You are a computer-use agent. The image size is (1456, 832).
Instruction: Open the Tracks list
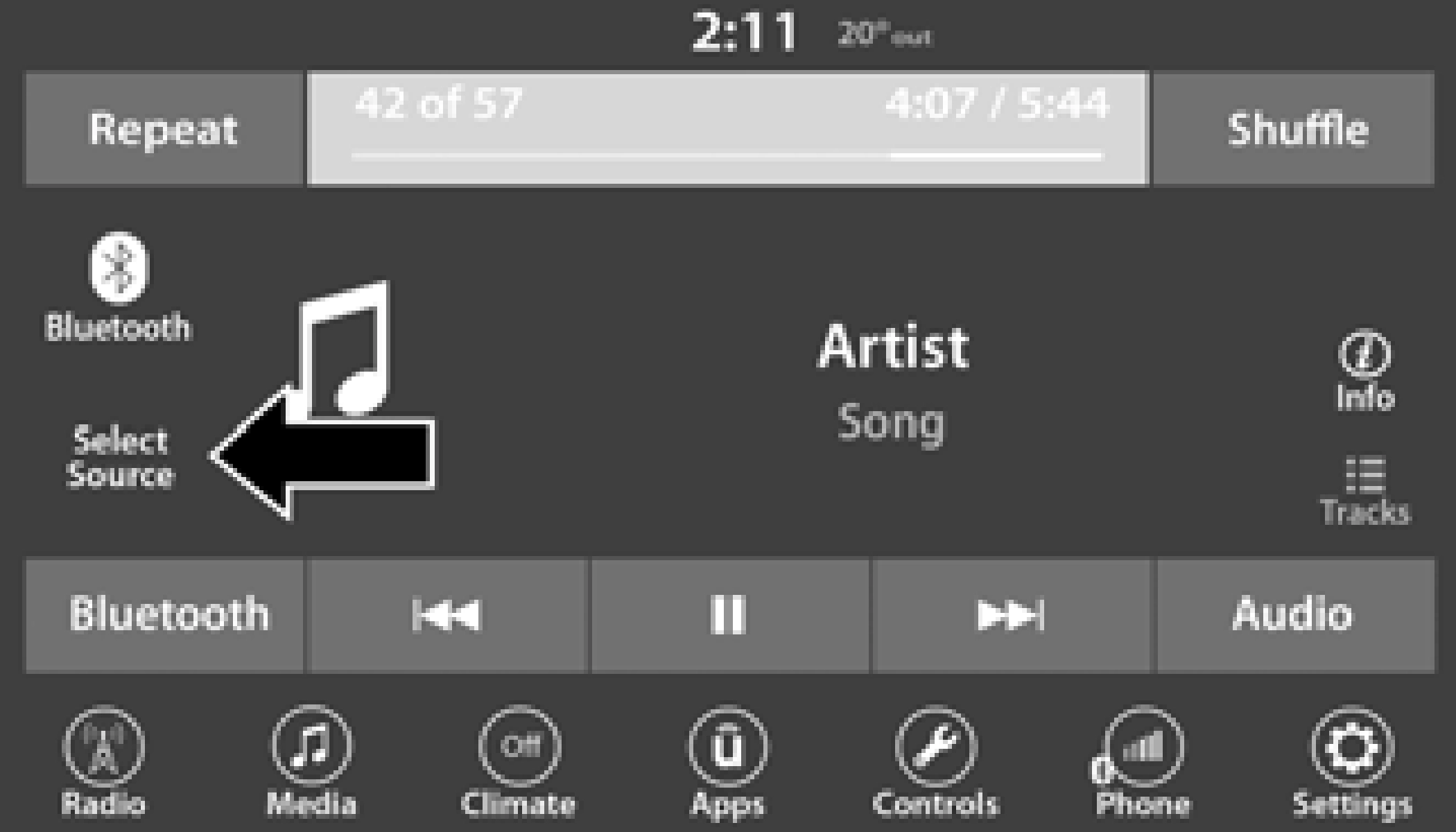pos(1364,491)
